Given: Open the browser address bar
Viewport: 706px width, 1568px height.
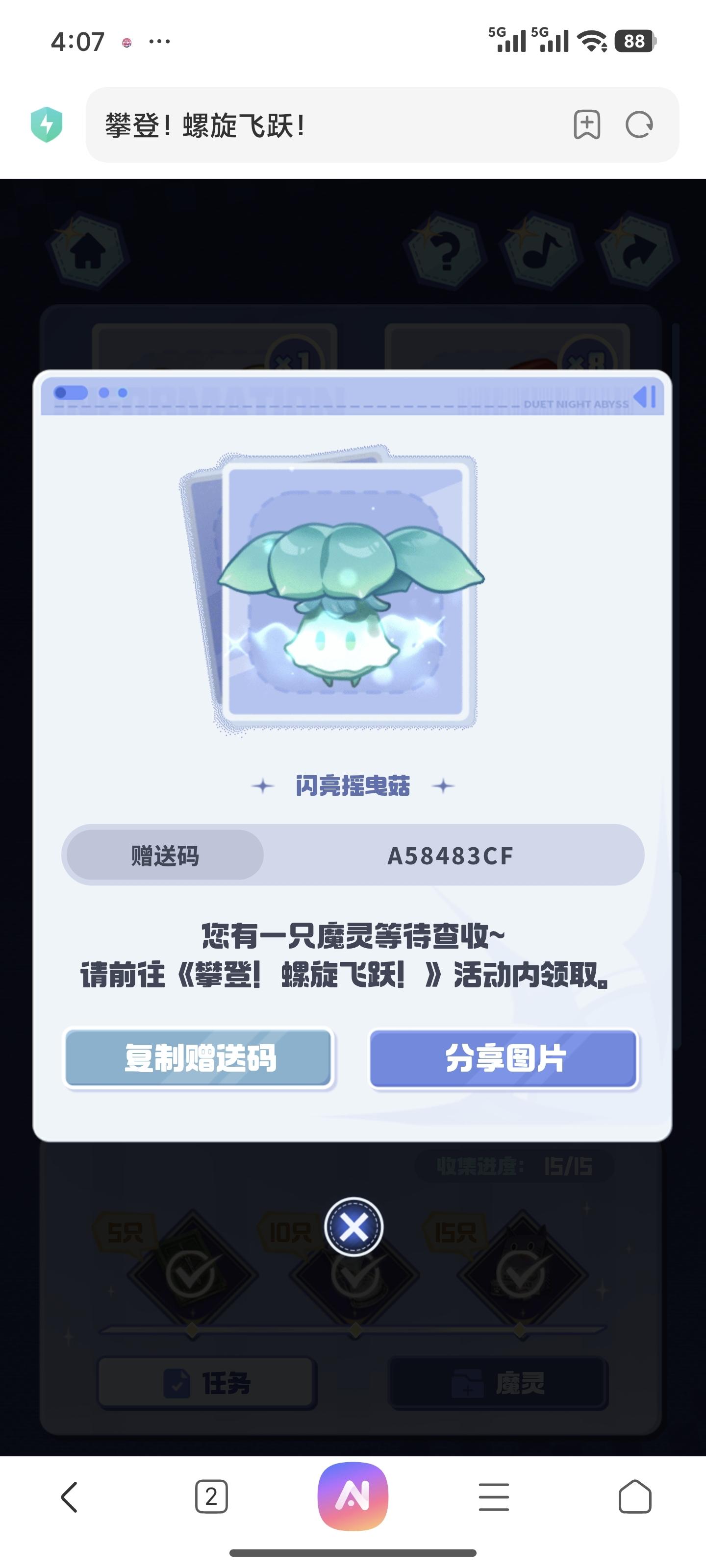Looking at the screenshot, I should [x=329, y=125].
